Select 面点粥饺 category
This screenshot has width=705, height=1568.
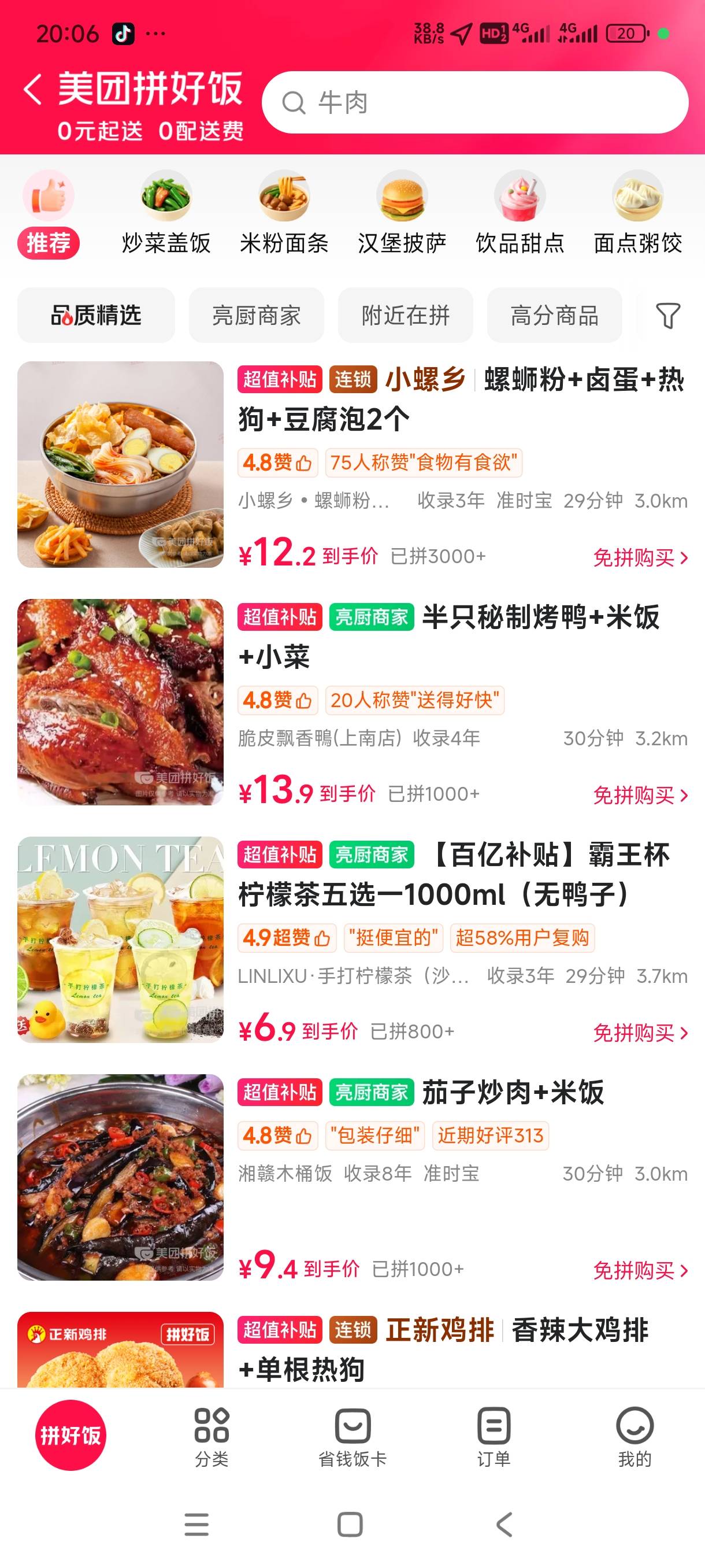(637, 214)
